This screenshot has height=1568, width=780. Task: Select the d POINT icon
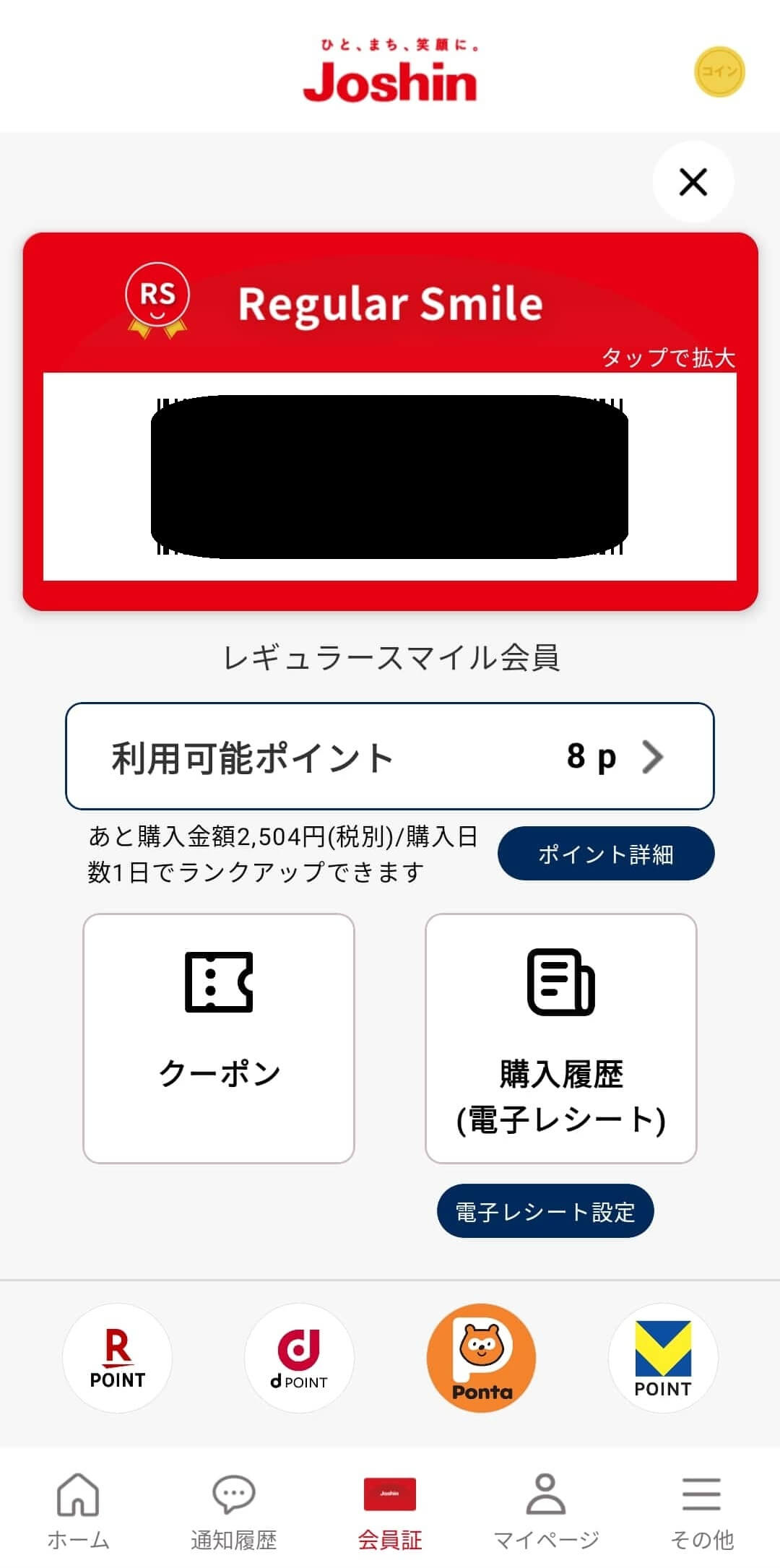(299, 1358)
